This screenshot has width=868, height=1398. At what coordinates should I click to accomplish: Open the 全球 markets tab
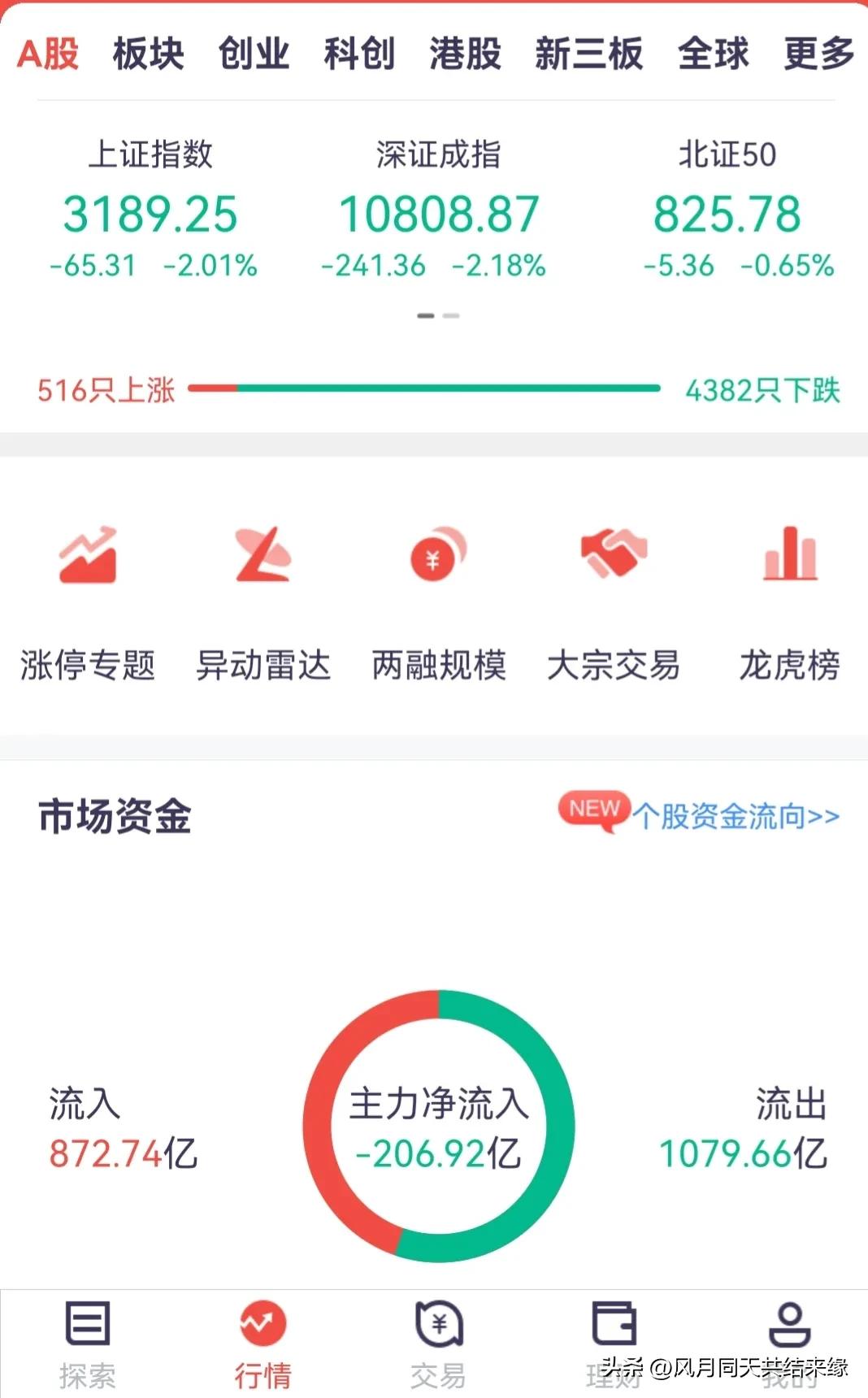click(x=714, y=54)
